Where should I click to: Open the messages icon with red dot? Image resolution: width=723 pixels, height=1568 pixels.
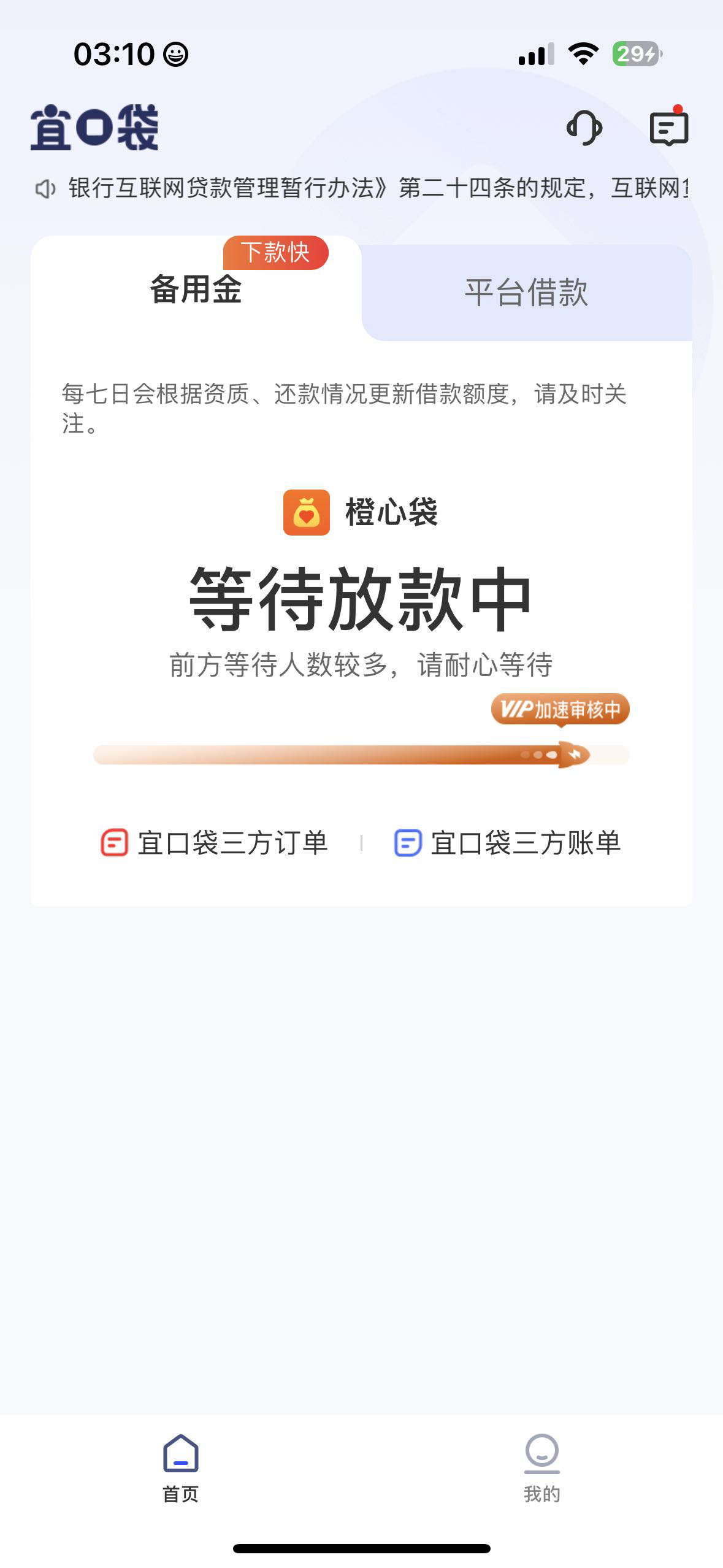669,127
